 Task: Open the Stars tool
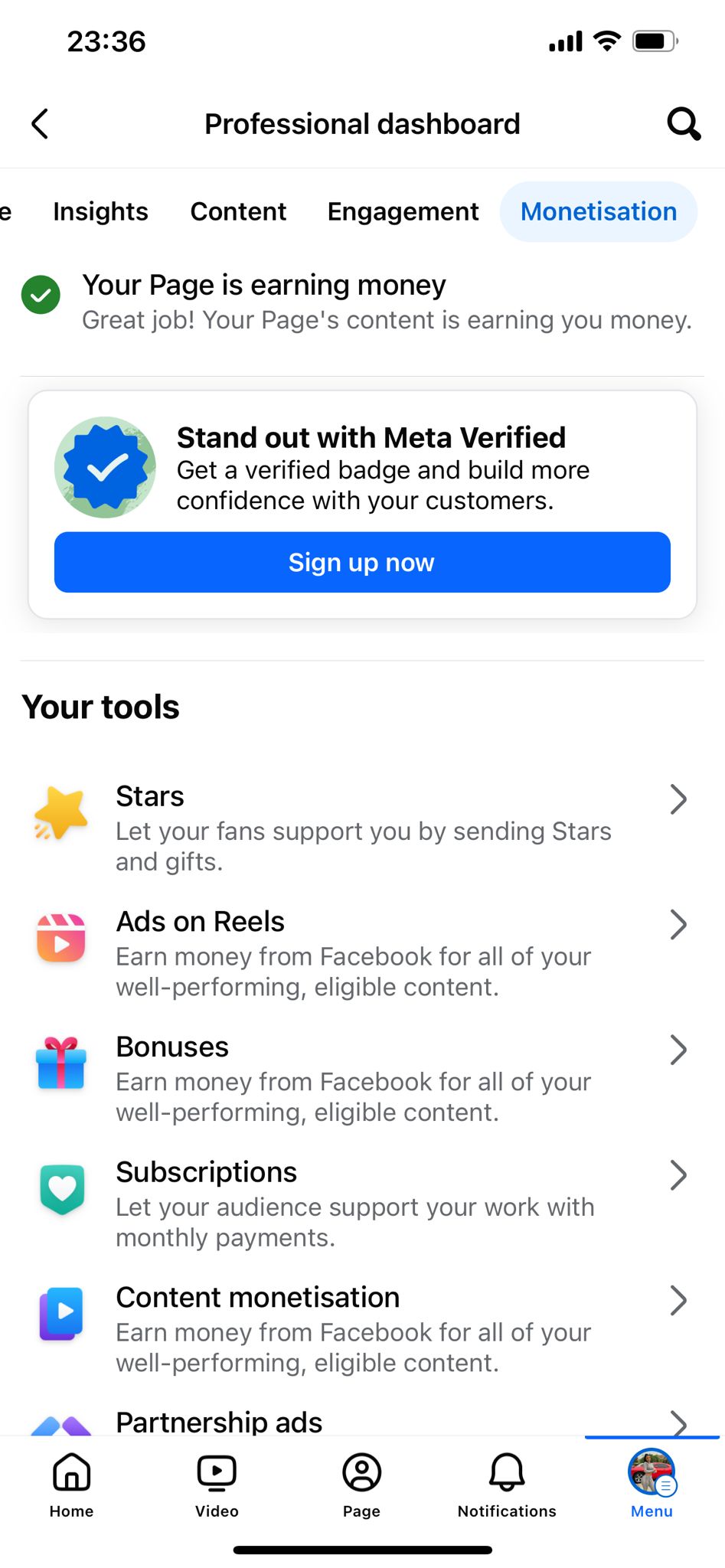[362, 828]
